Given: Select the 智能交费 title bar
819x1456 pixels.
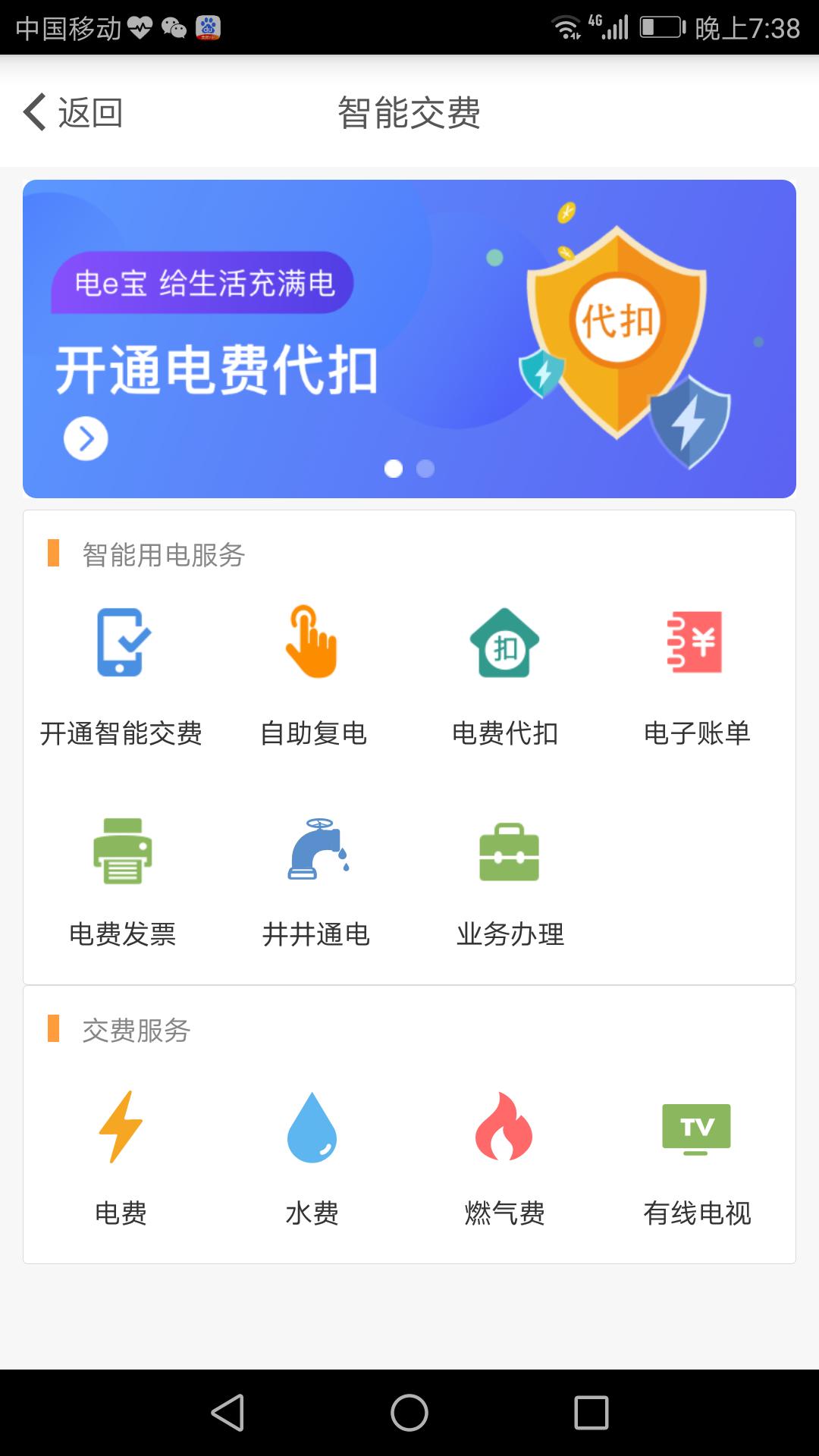Looking at the screenshot, I should click(409, 112).
